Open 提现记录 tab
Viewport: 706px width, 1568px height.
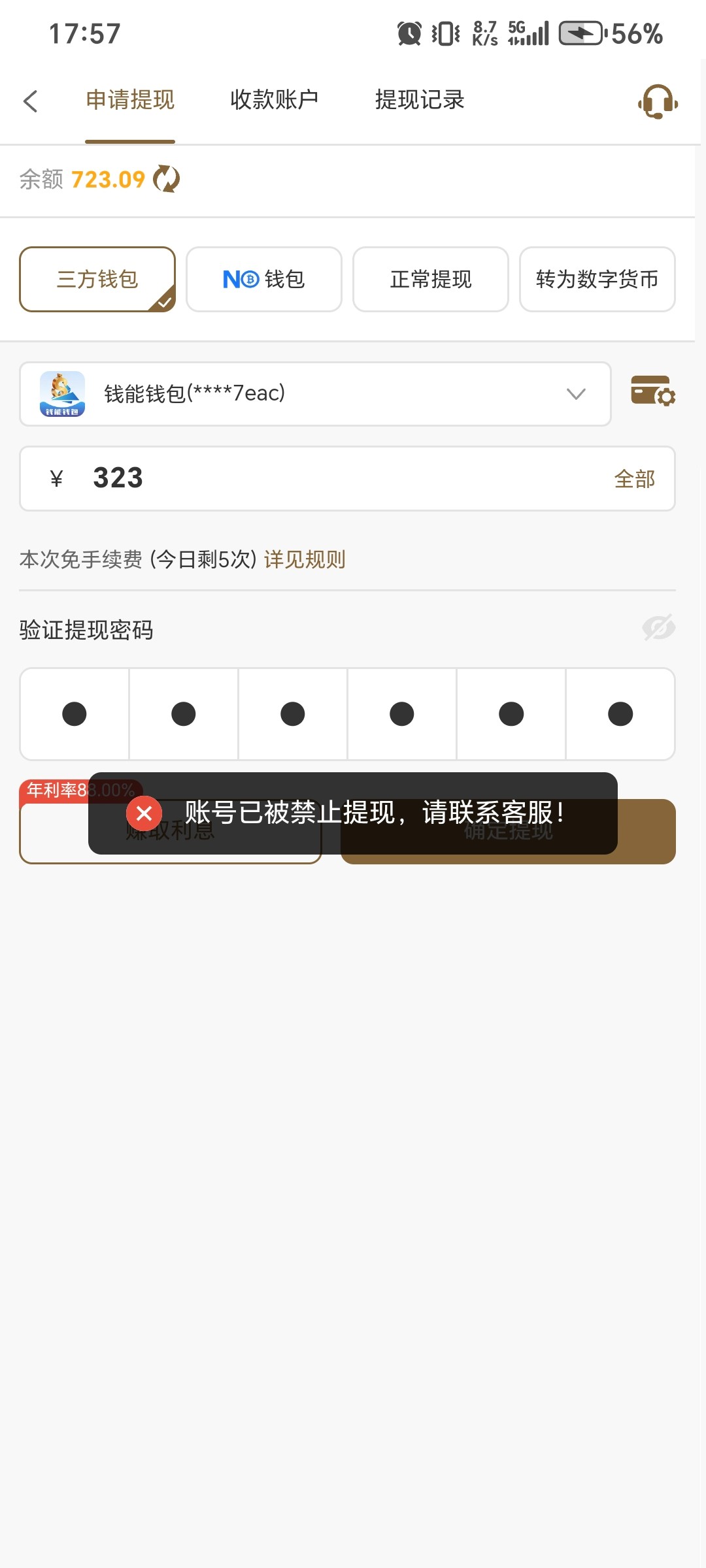tap(419, 100)
